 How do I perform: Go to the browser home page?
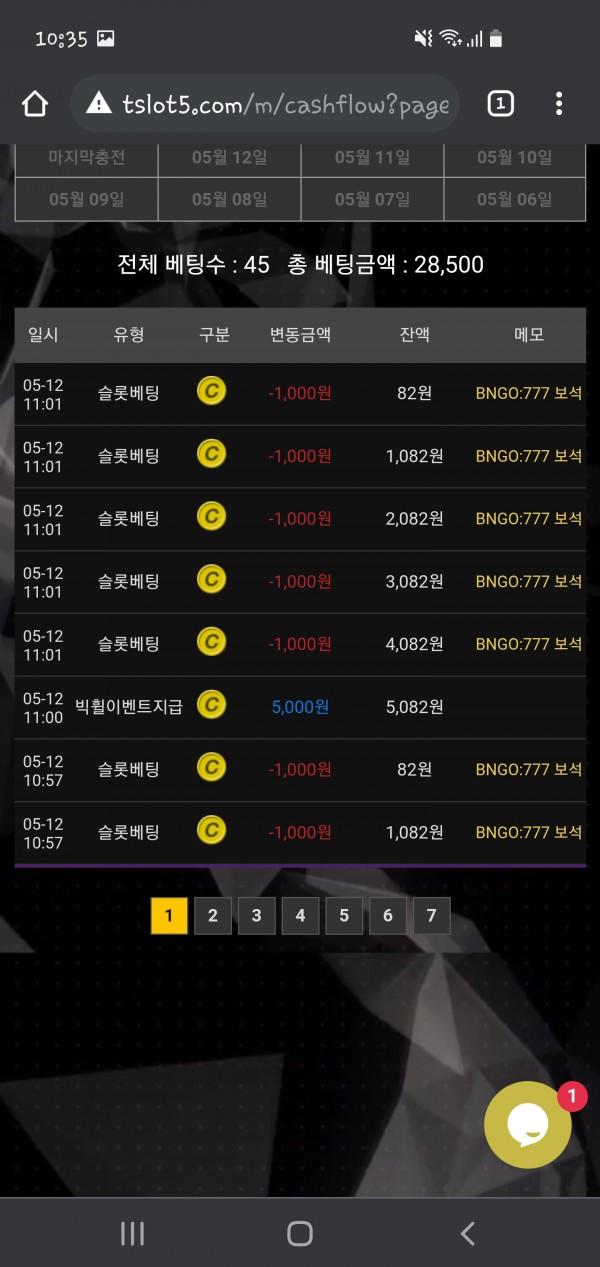pos(35,104)
